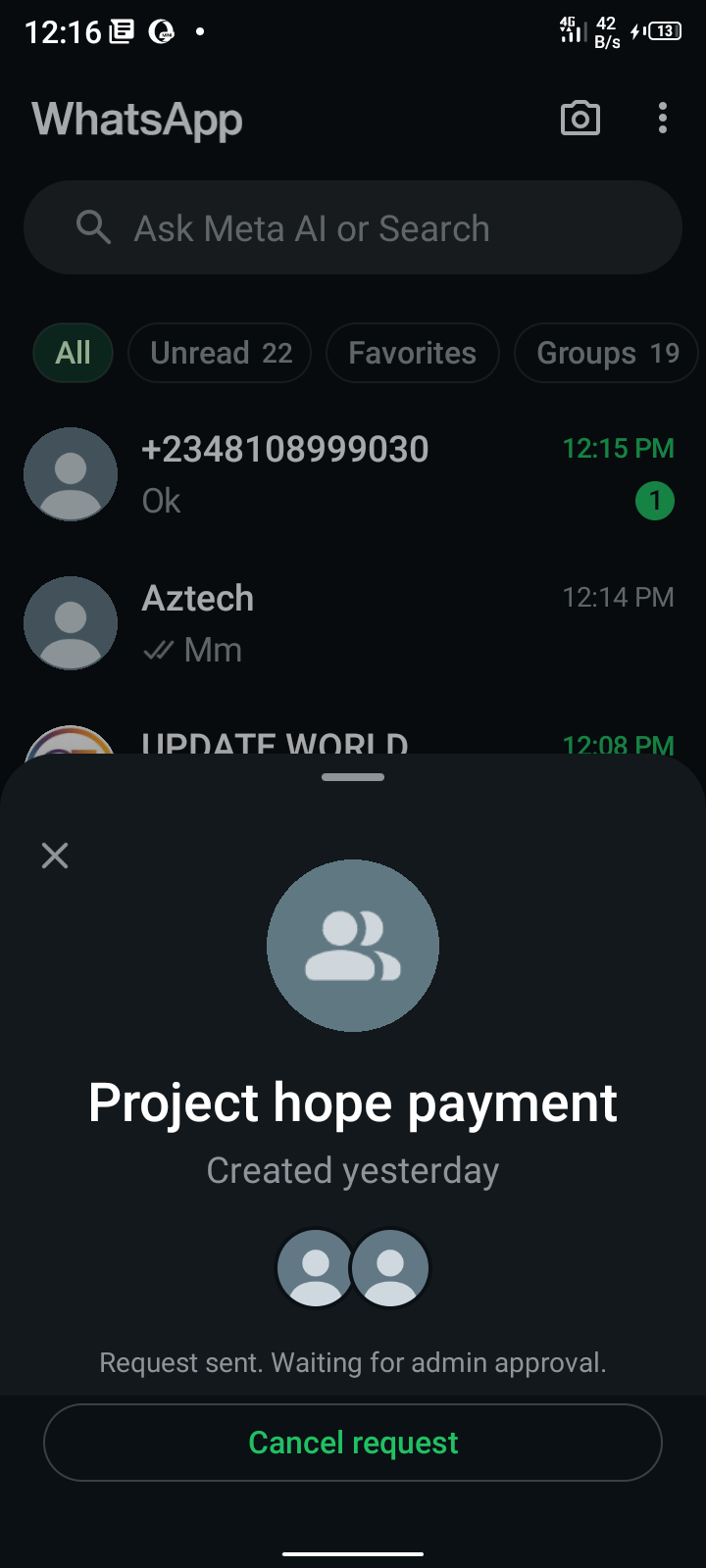The width and height of the screenshot is (706, 1568).
Task: Open the camera from the top bar
Action: pyautogui.click(x=580, y=119)
